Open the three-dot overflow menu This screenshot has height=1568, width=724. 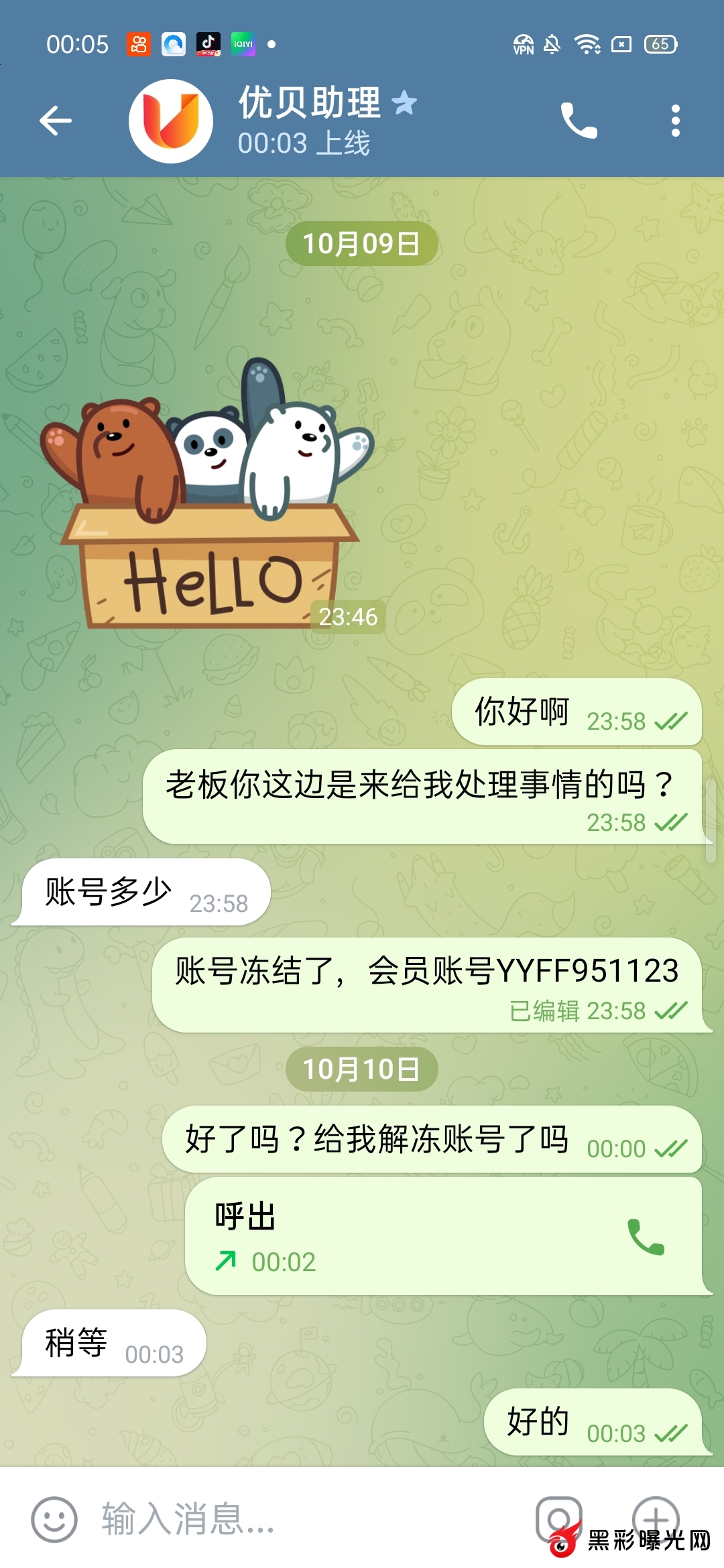pos(675,121)
